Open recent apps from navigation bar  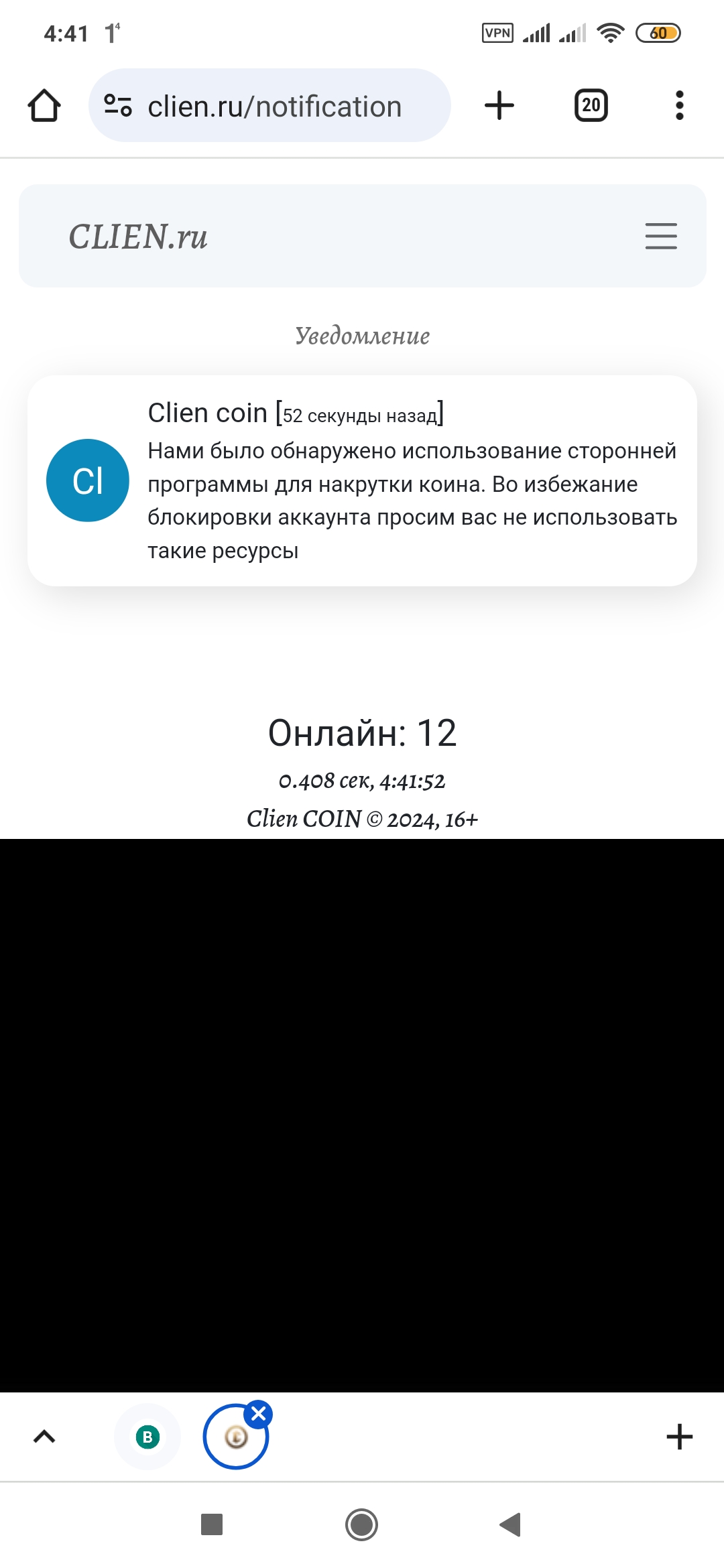212,1524
